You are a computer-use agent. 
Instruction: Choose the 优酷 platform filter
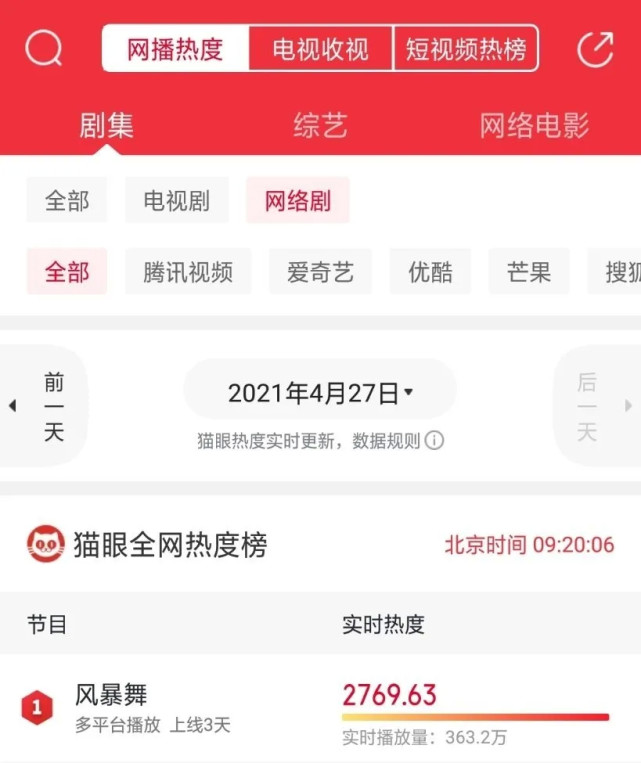pyautogui.click(x=430, y=272)
